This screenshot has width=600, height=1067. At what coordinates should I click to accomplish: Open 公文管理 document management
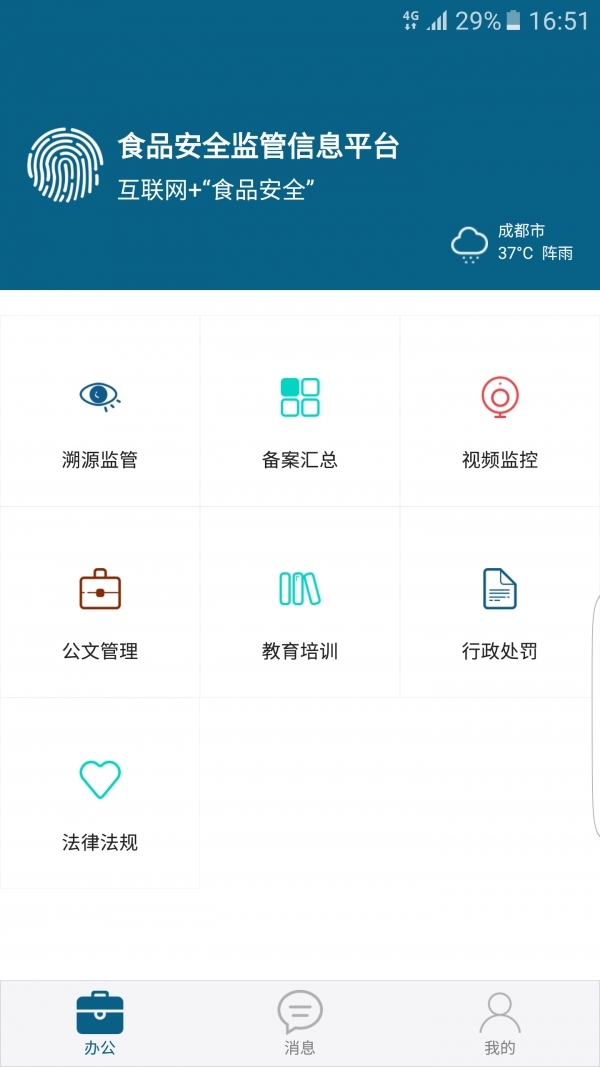tap(100, 603)
